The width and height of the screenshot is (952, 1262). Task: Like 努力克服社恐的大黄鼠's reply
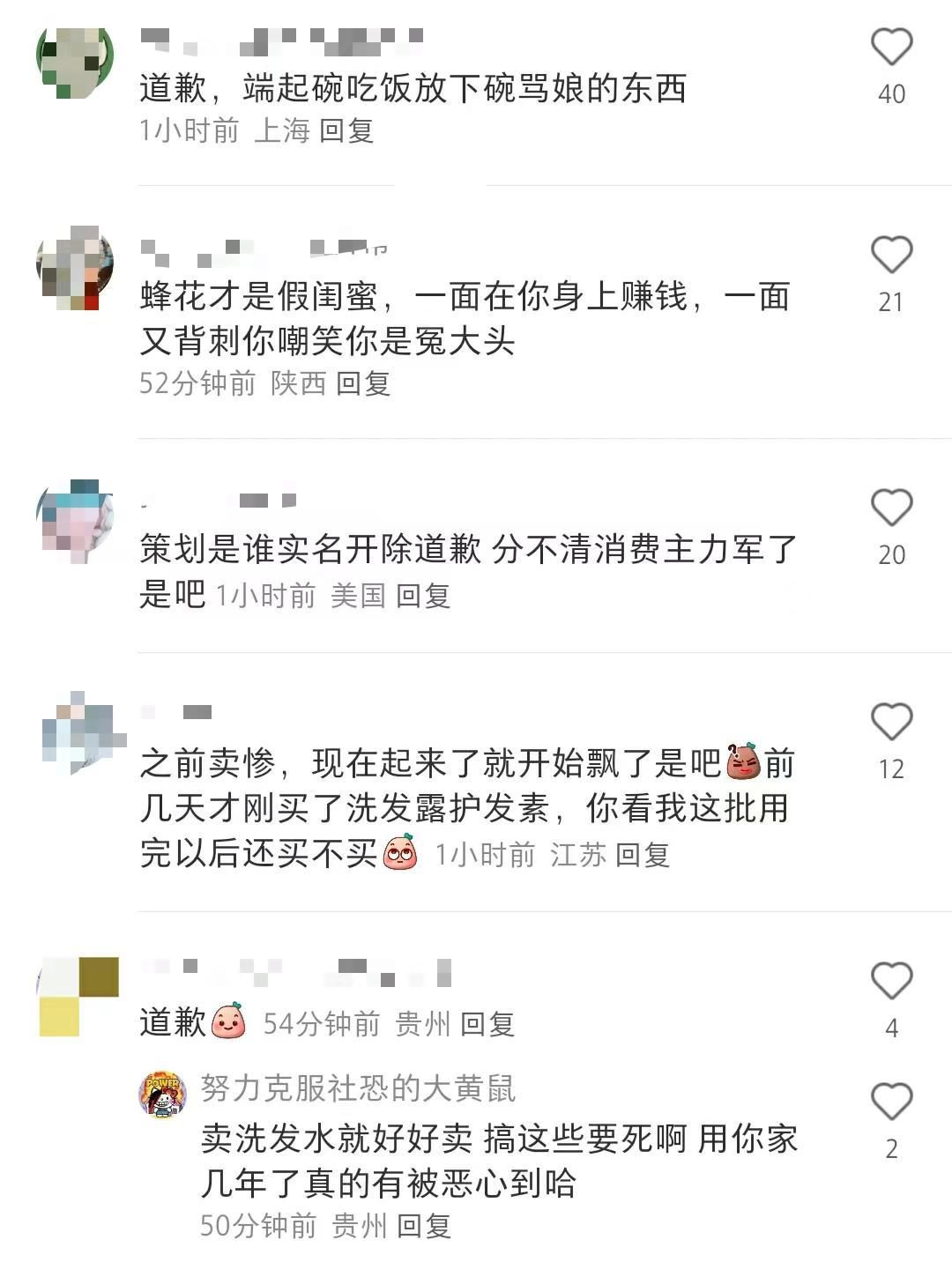click(891, 1102)
